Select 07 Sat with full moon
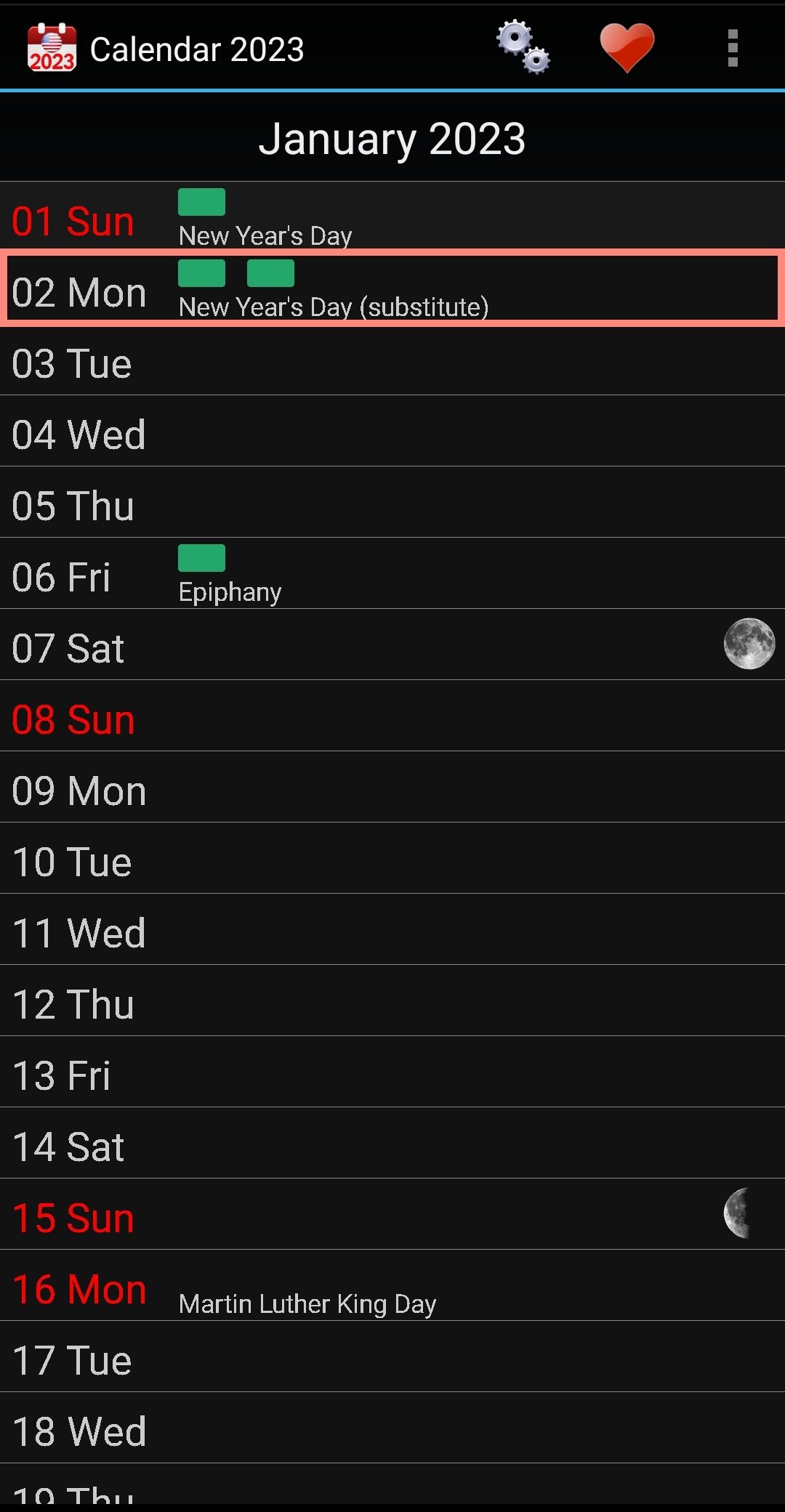Image resolution: width=785 pixels, height=1512 pixels. pos(392,644)
